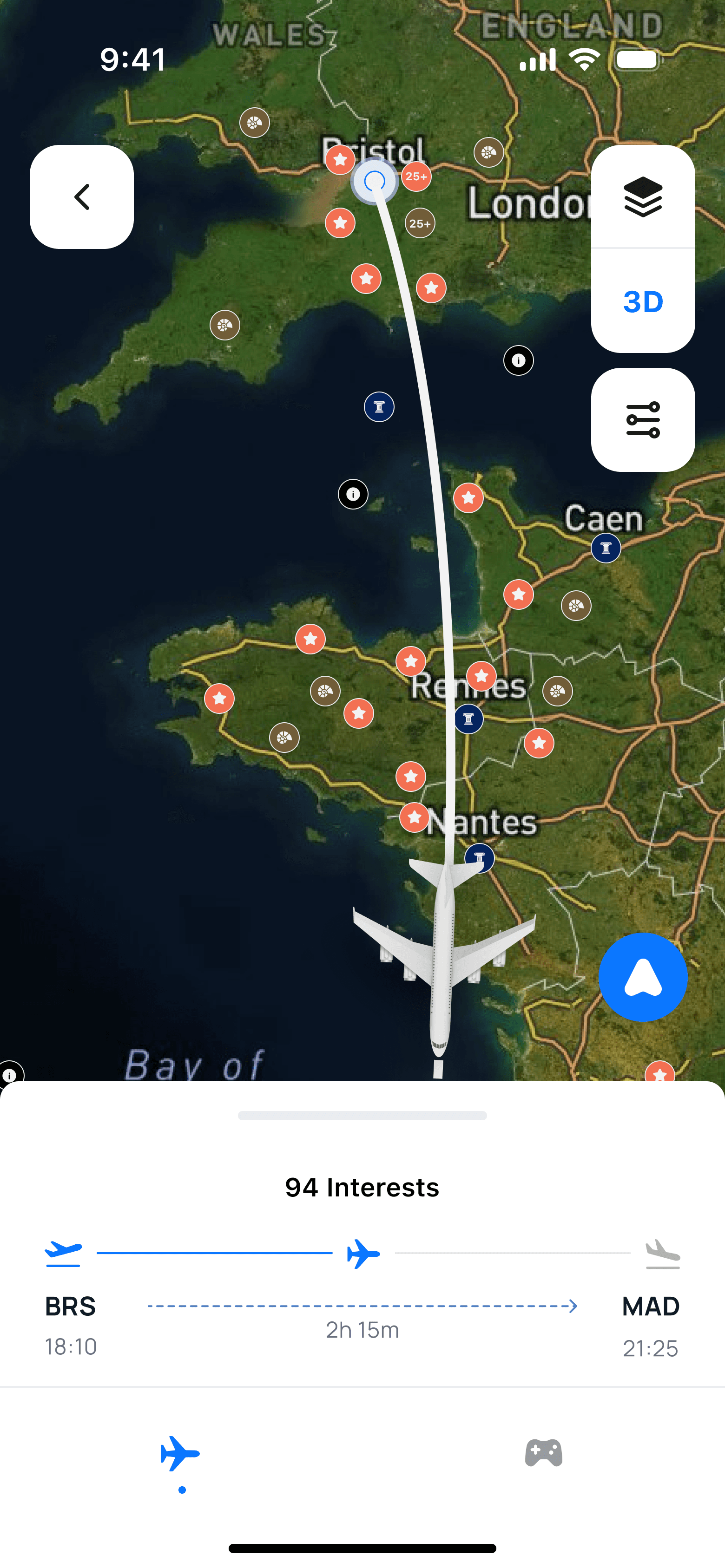This screenshot has height=1568, width=725.
Task: Open the 25+ red cluster by Bristol
Action: [416, 176]
